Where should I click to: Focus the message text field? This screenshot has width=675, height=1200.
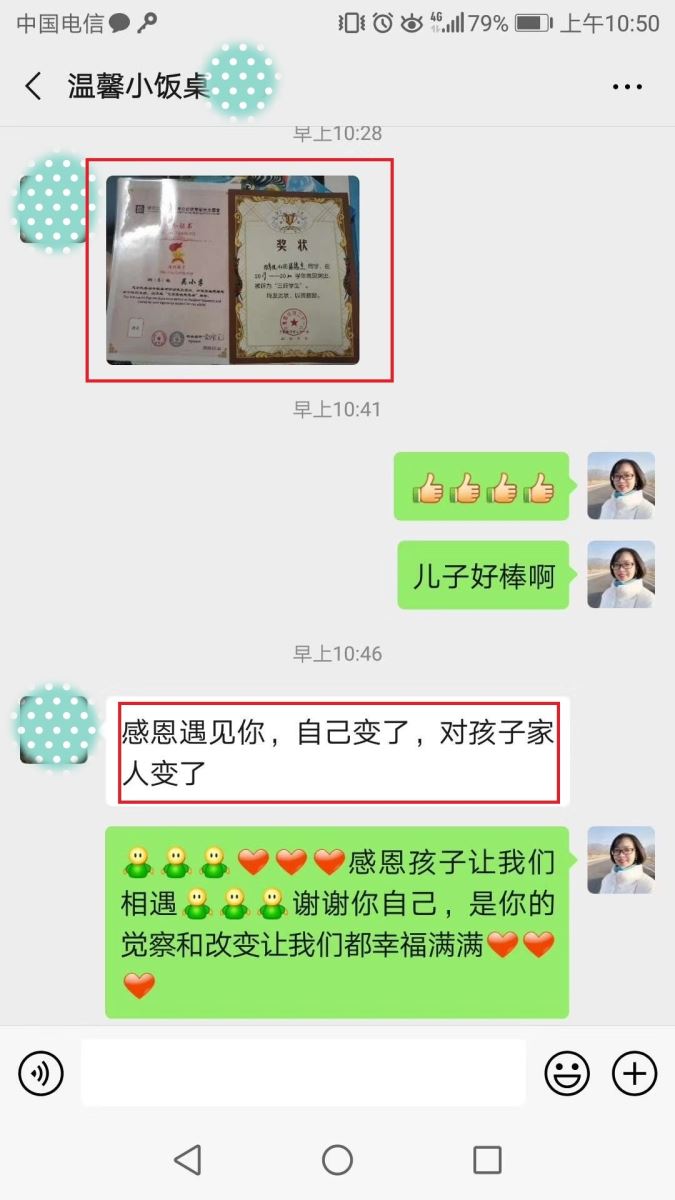click(x=303, y=1073)
